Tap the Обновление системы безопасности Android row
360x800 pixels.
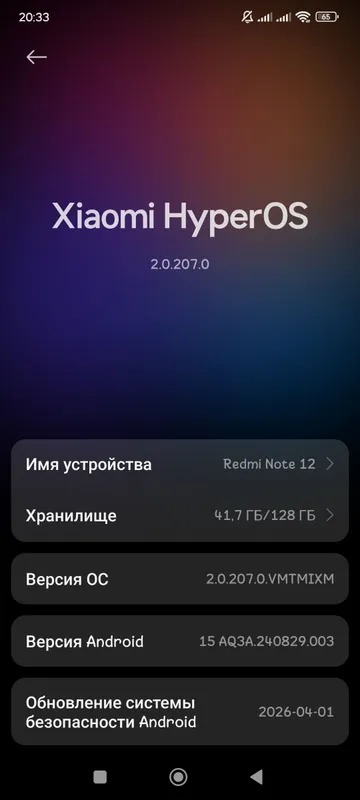point(180,712)
